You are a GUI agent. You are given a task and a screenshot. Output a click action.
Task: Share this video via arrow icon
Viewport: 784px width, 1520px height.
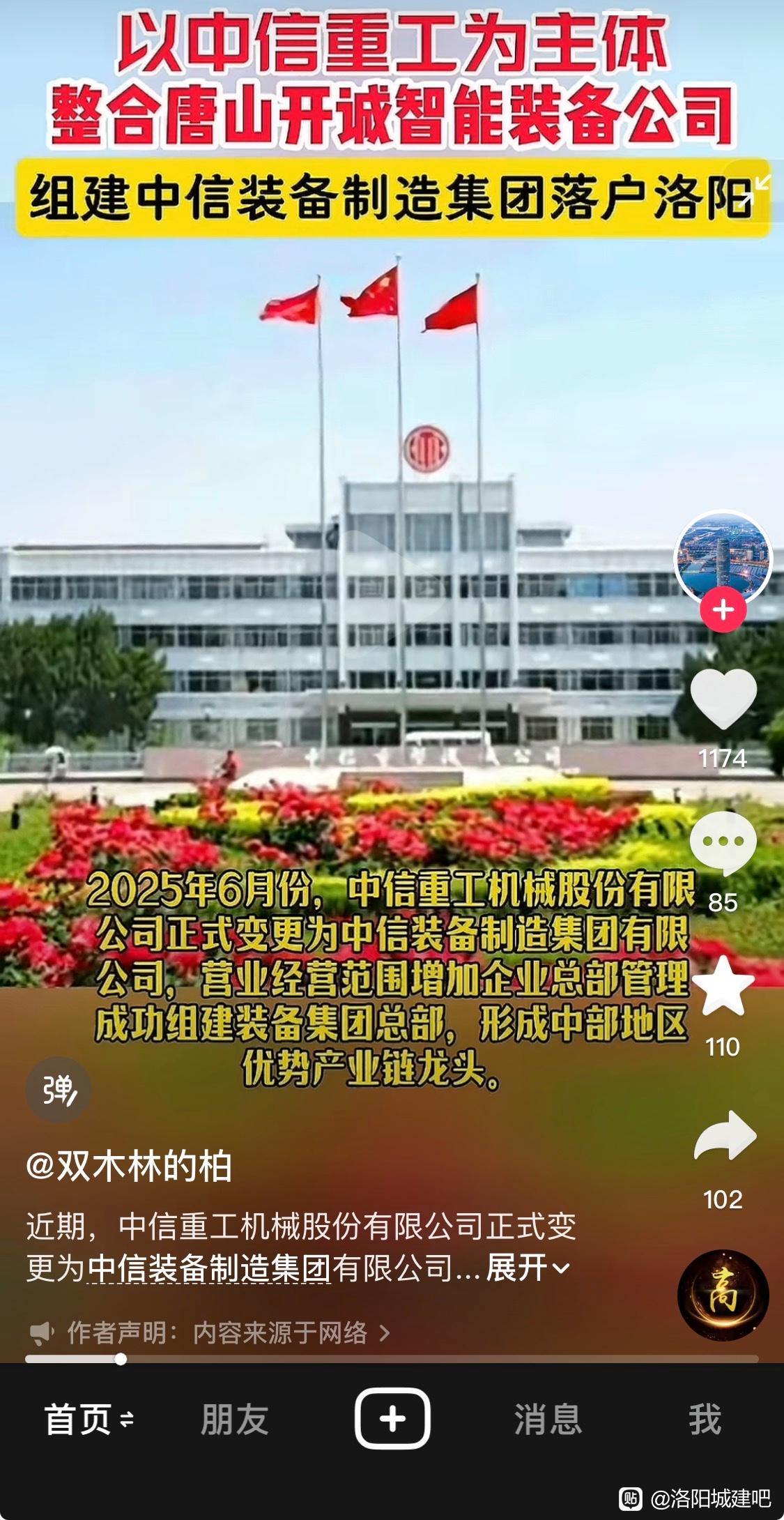(x=725, y=1136)
